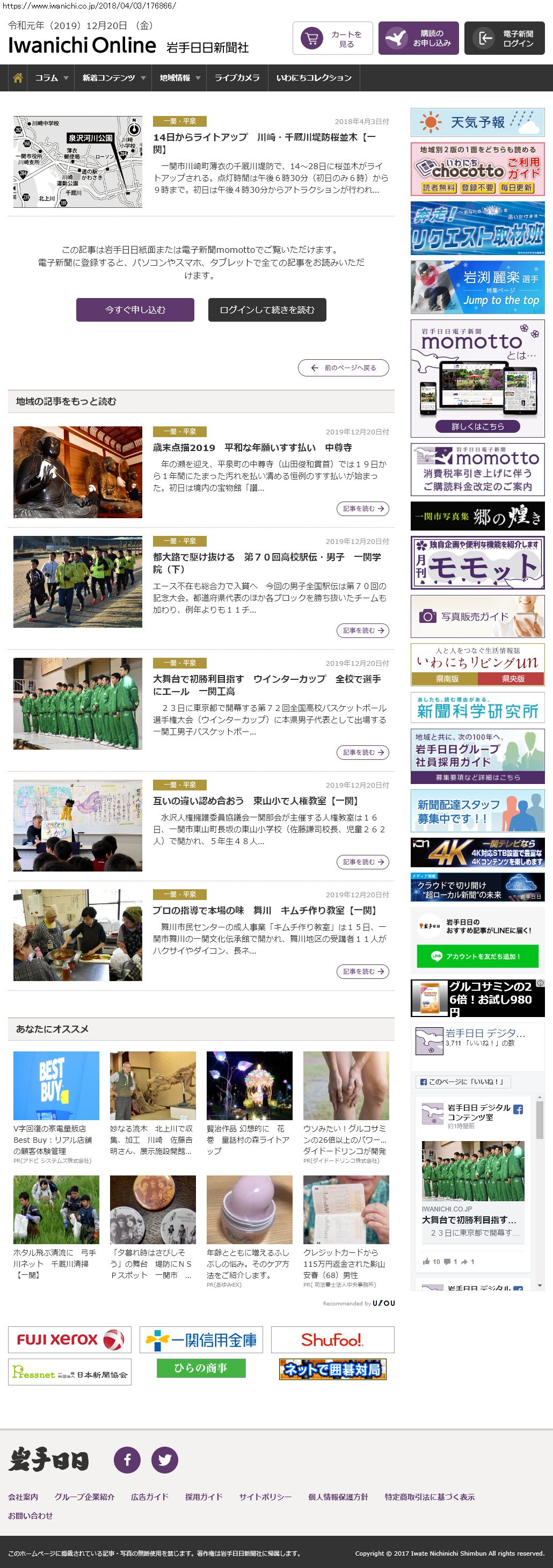Open いわにちコレクション page

tap(314, 78)
